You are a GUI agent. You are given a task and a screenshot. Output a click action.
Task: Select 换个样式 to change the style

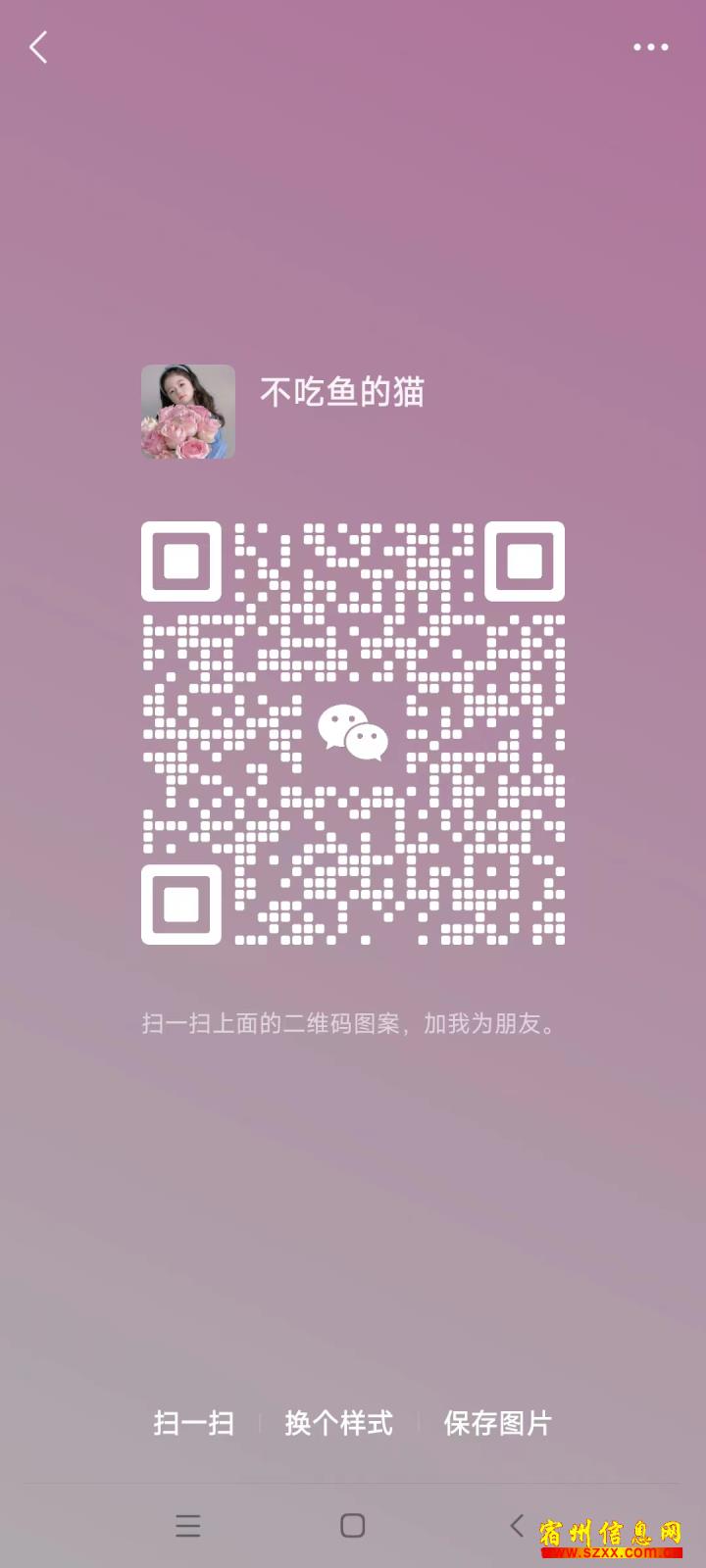(x=338, y=1422)
